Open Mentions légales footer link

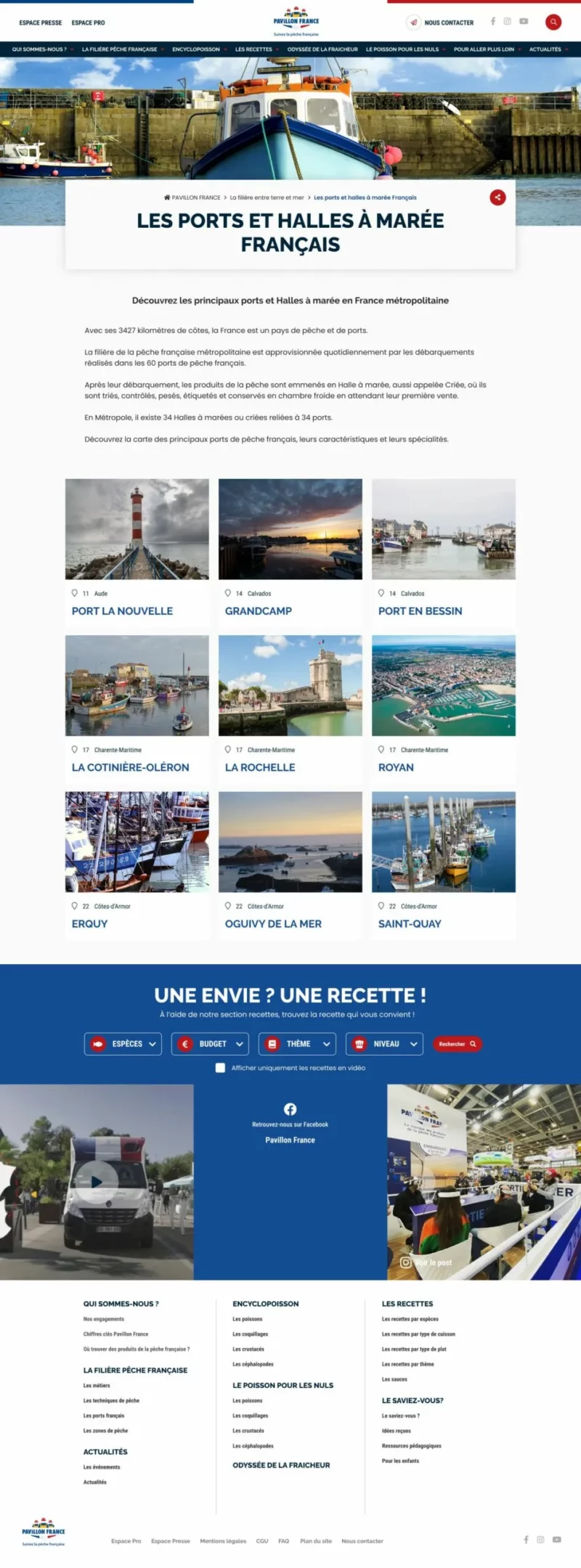click(223, 1541)
